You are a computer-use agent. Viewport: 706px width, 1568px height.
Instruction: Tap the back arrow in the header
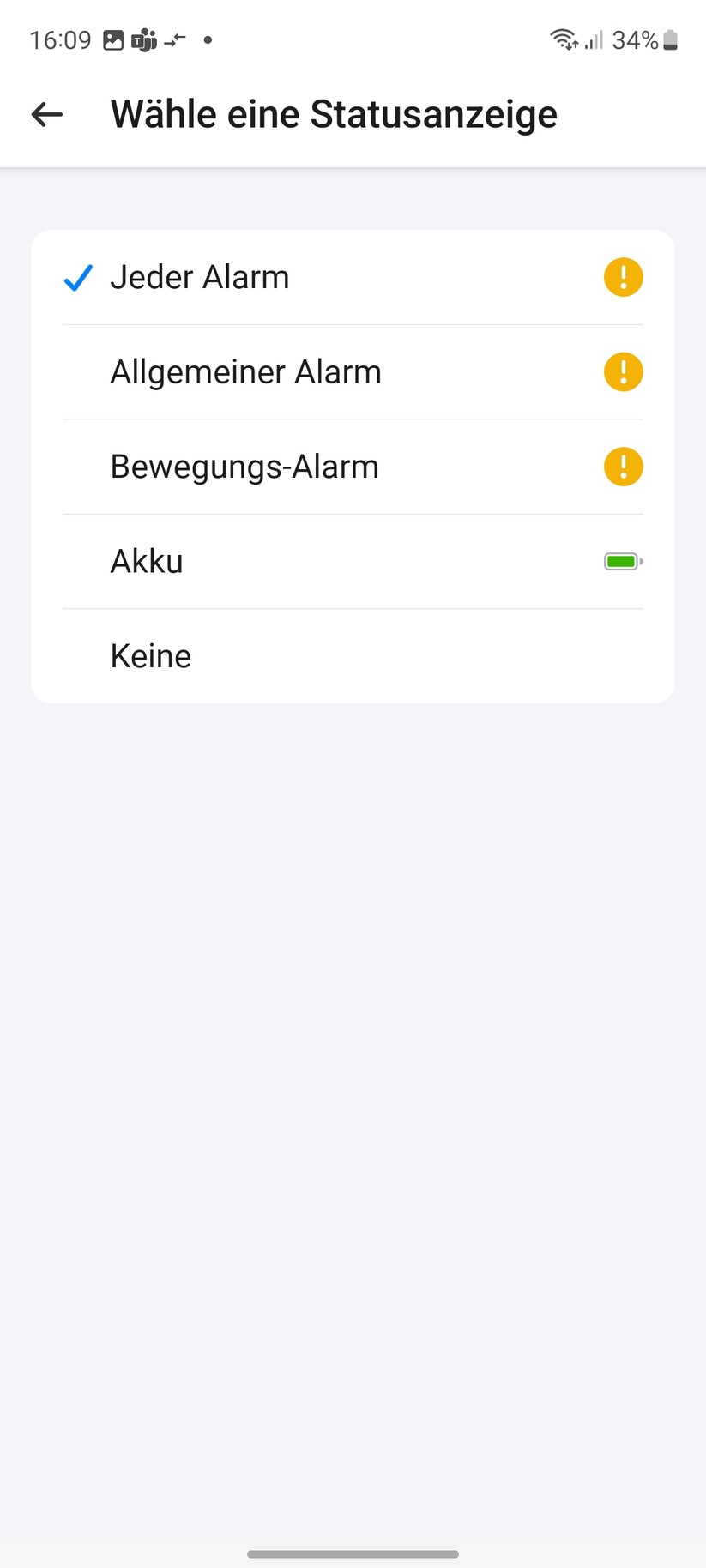(x=46, y=113)
